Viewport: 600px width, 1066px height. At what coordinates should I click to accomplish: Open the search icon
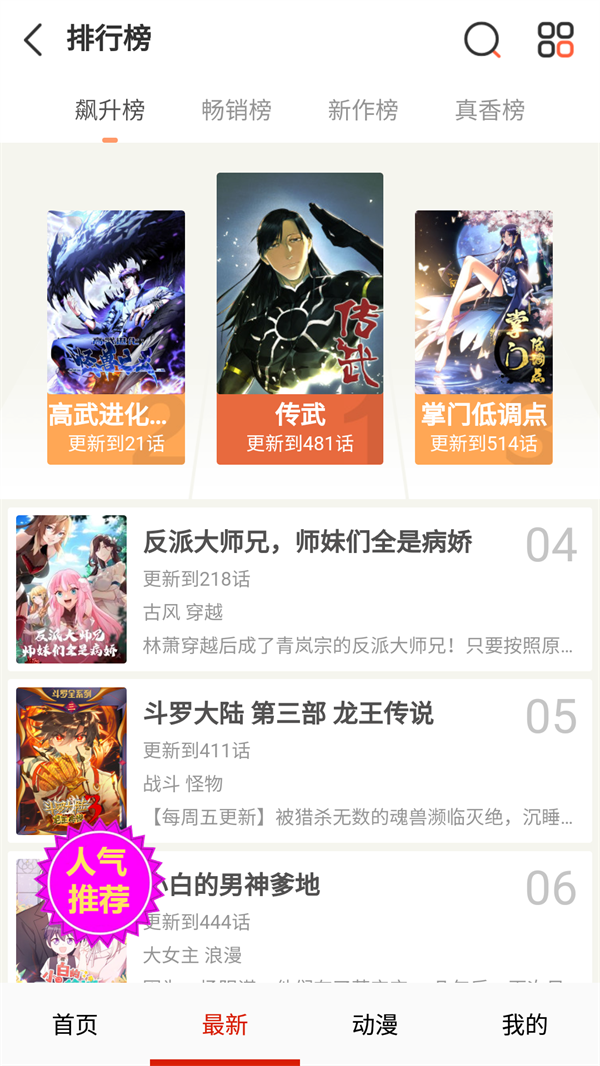click(x=482, y=40)
